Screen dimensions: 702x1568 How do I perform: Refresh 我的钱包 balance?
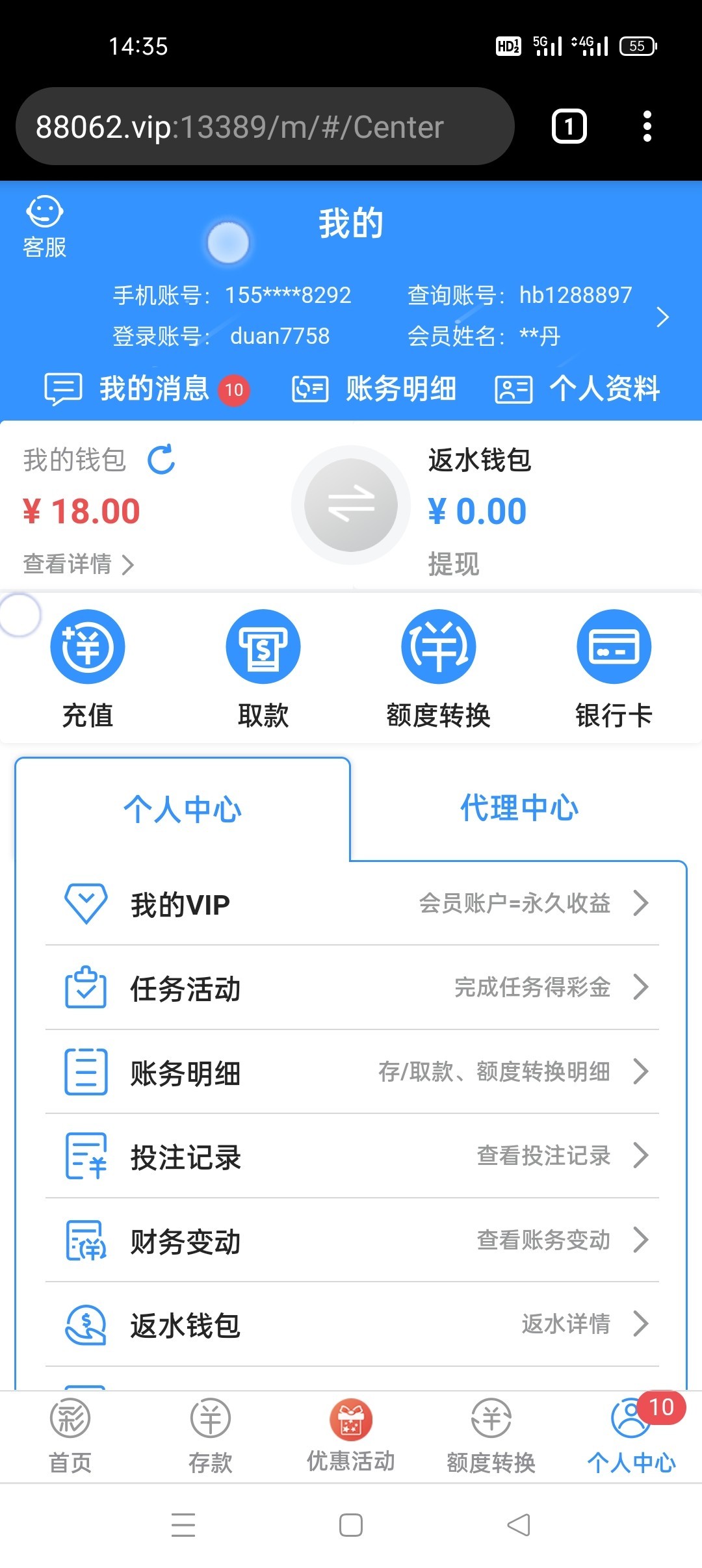(161, 460)
